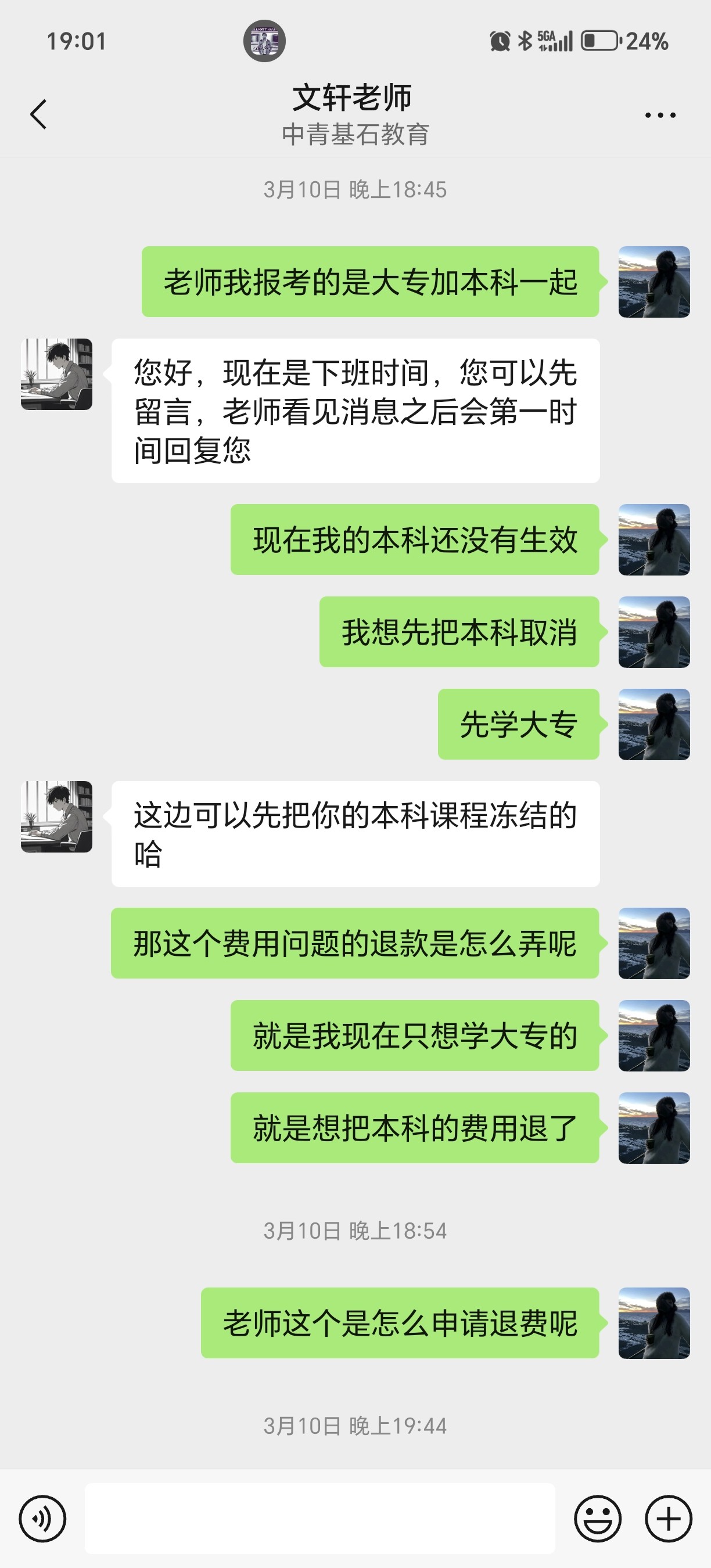Focus the message text field

tap(319, 1518)
